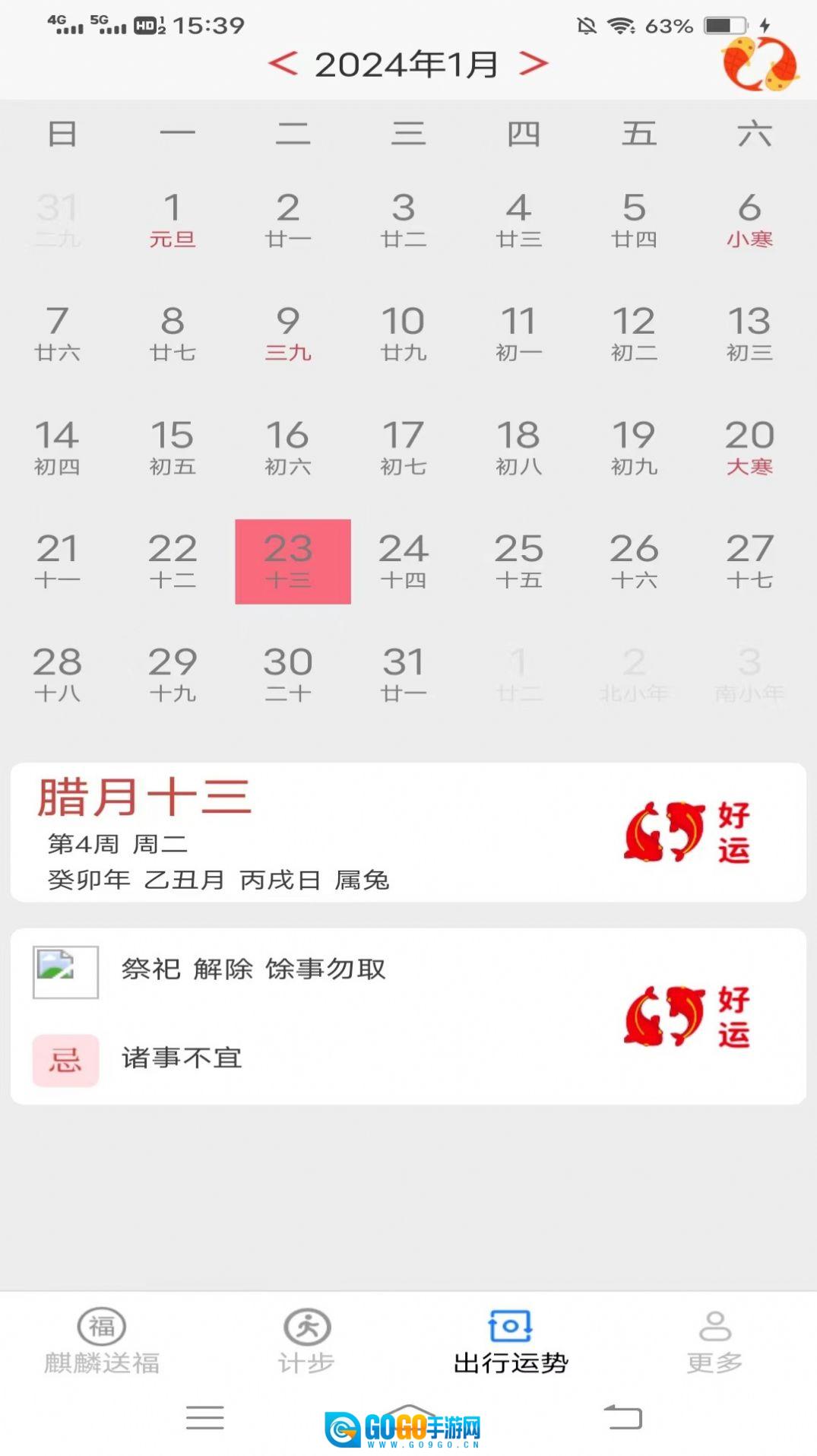The height and width of the screenshot is (1456, 817).
Task: Switch to the 麒麟送福 tab
Action: (x=102, y=1342)
